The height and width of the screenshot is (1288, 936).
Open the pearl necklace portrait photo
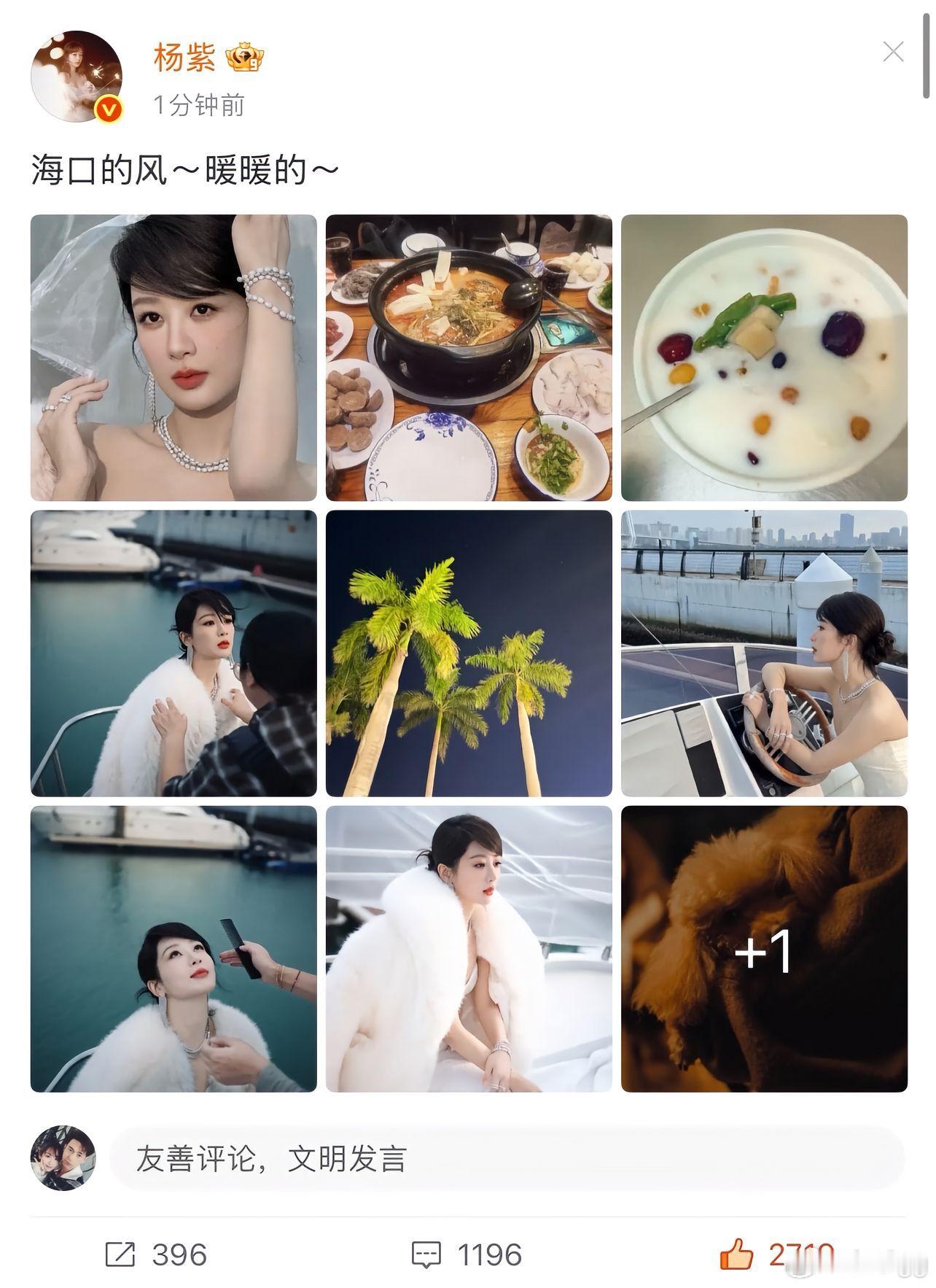(x=172, y=355)
